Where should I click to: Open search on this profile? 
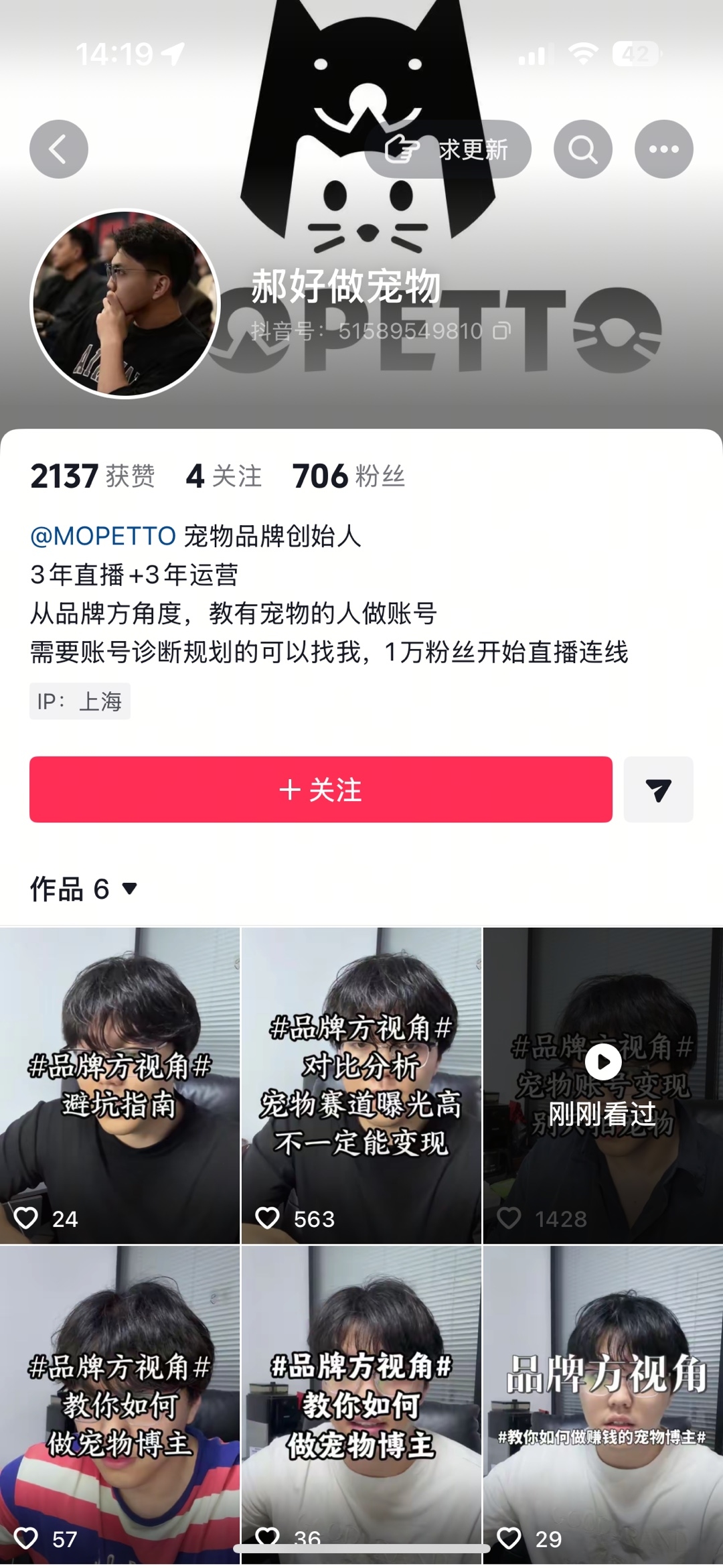pos(583,149)
